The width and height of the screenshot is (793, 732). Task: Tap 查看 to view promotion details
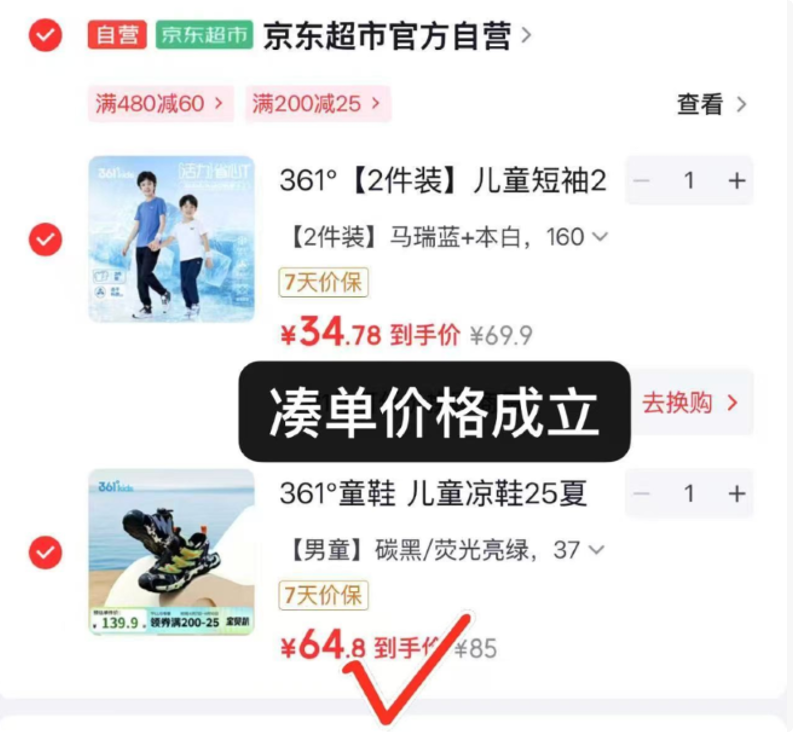(711, 104)
